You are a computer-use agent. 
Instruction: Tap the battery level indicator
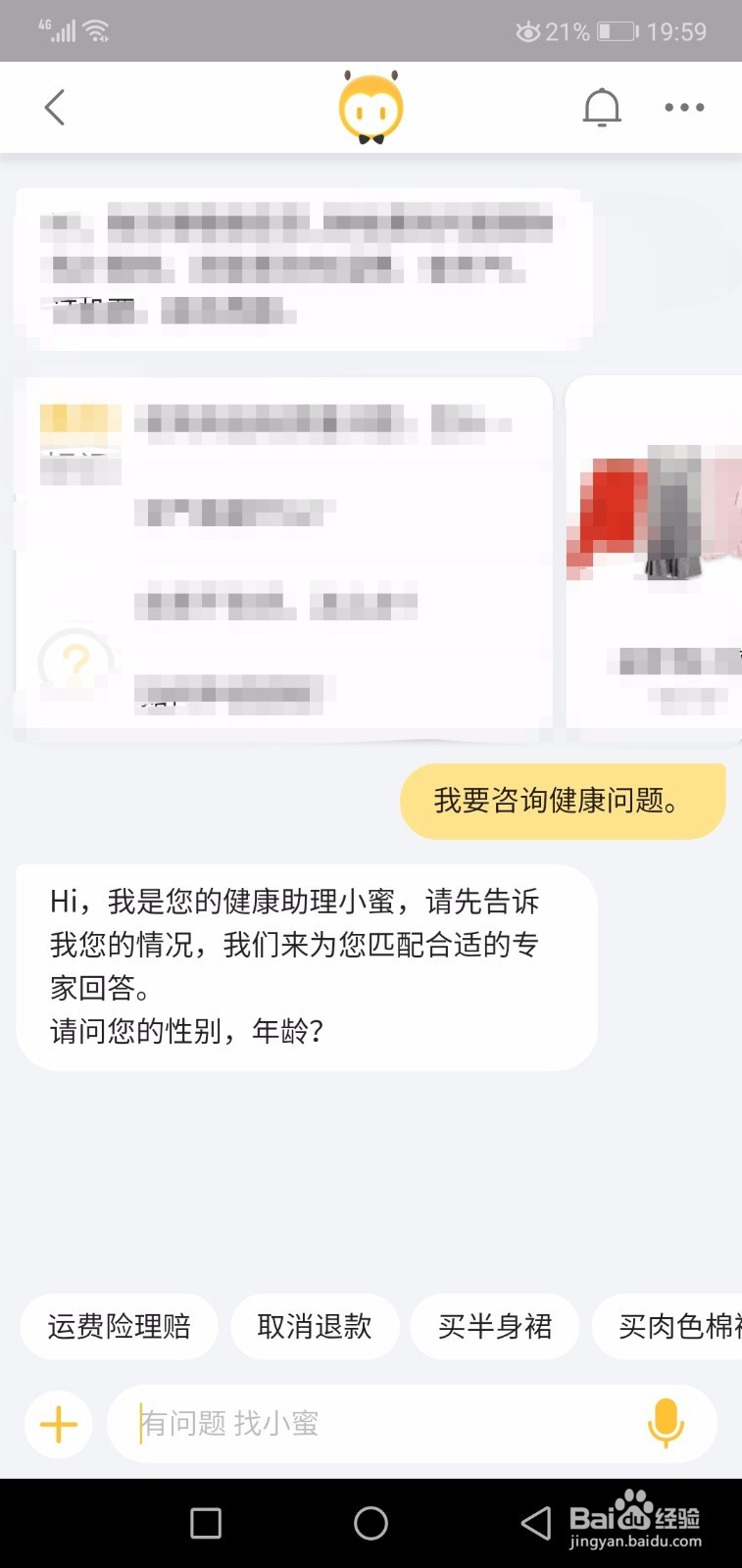(617, 29)
